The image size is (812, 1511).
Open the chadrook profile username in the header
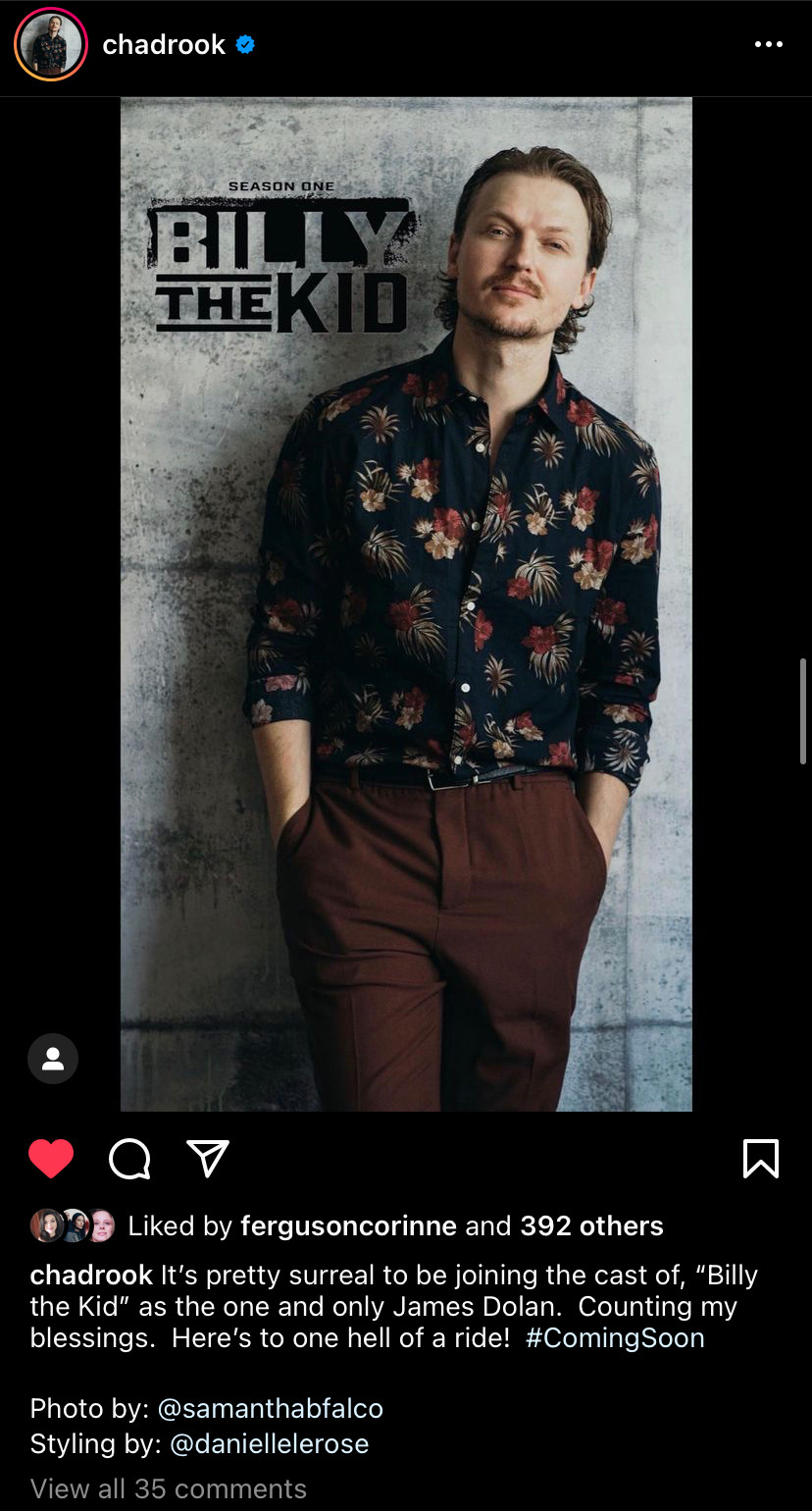pos(164,44)
